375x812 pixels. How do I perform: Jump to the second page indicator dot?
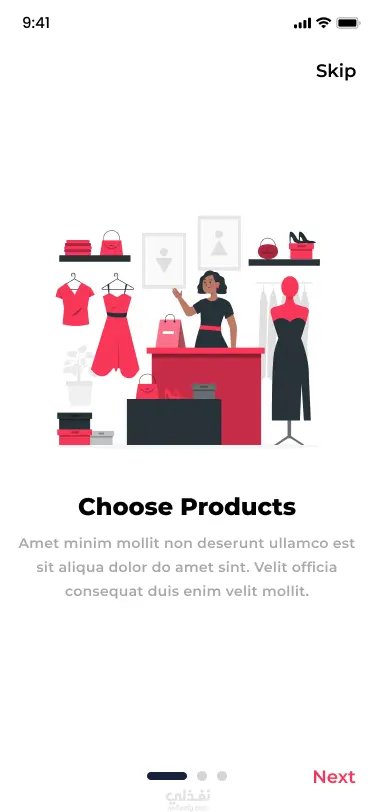[x=202, y=776]
